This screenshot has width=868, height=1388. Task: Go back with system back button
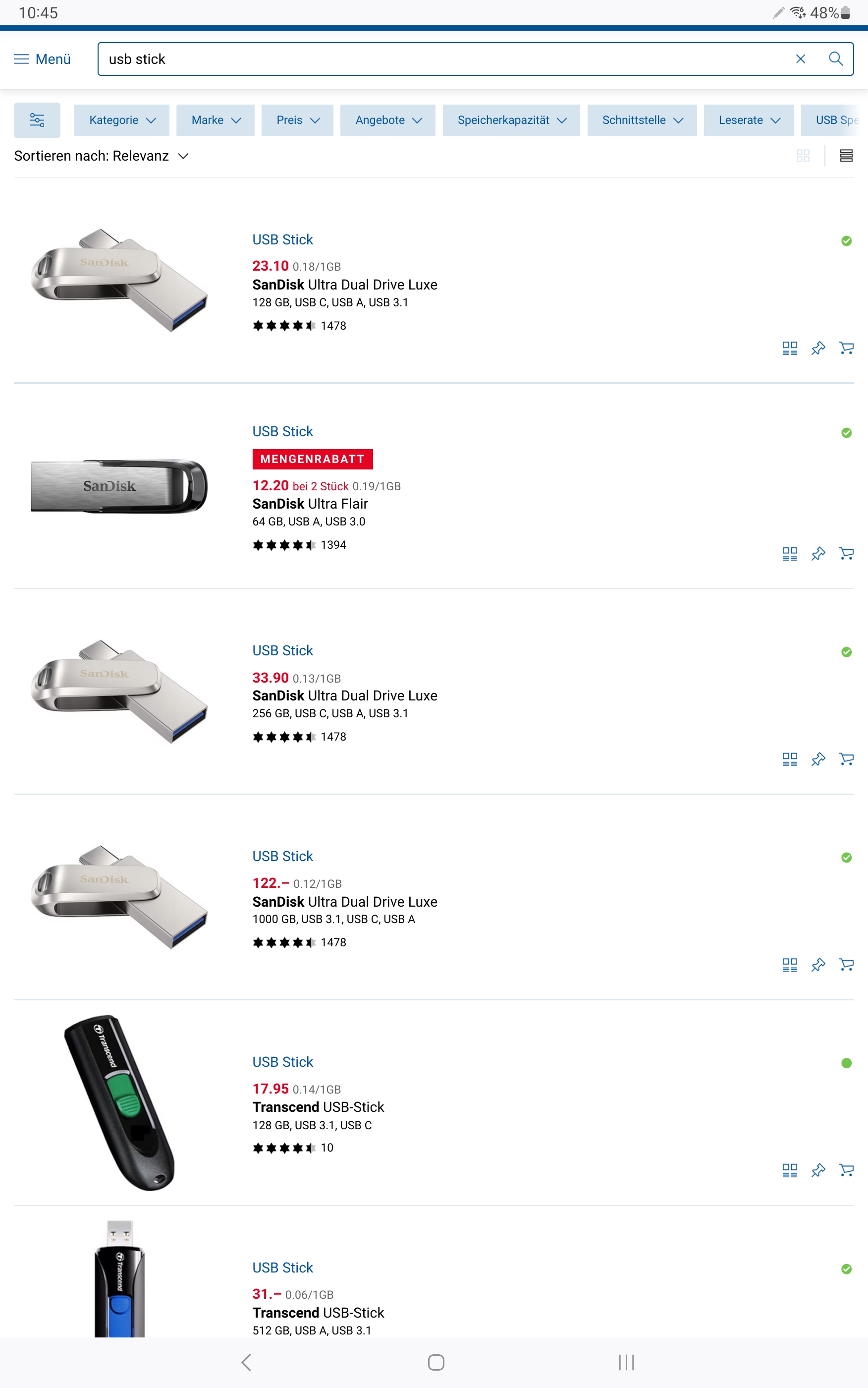pyautogui.click(x=246, y=1362)
